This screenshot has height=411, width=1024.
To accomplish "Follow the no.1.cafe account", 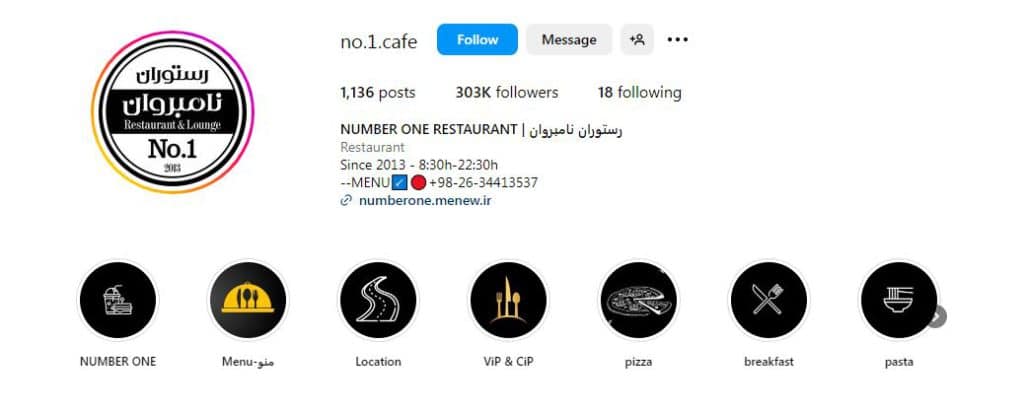I will (x=477, y=40).
